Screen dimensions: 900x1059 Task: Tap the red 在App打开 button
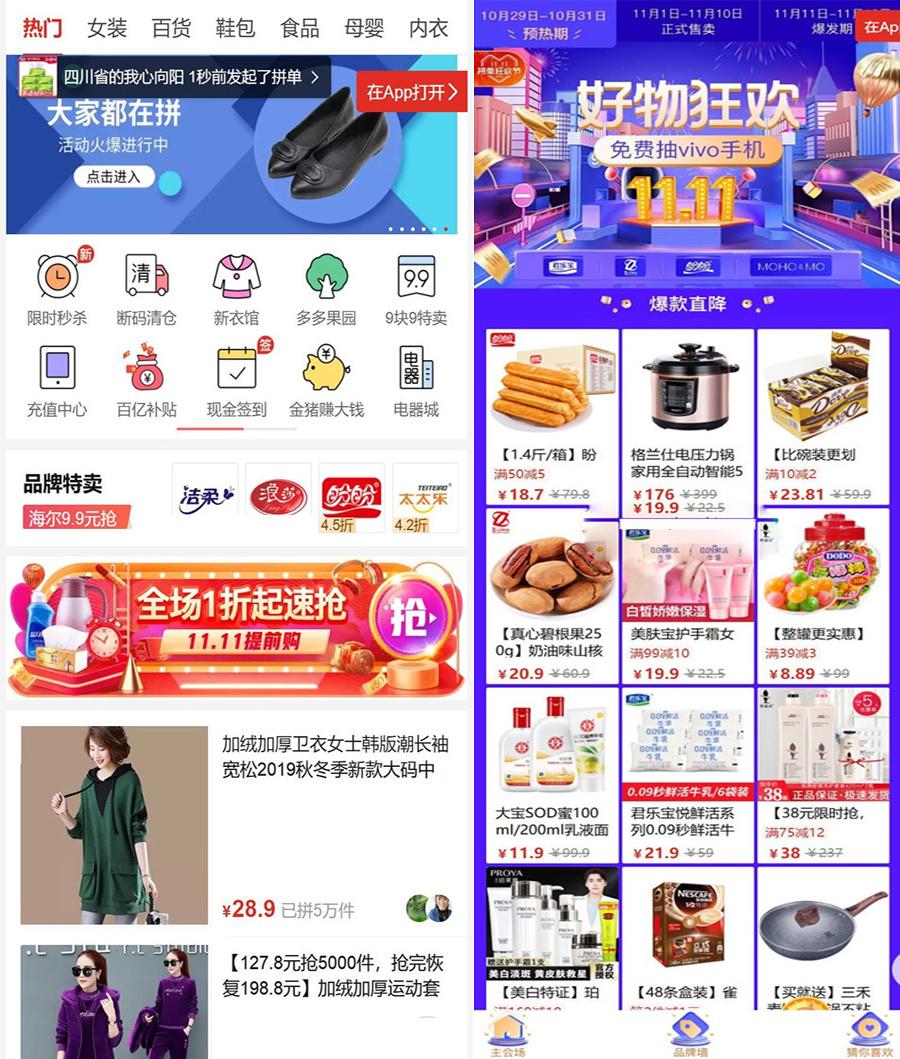tap(410, 91)
